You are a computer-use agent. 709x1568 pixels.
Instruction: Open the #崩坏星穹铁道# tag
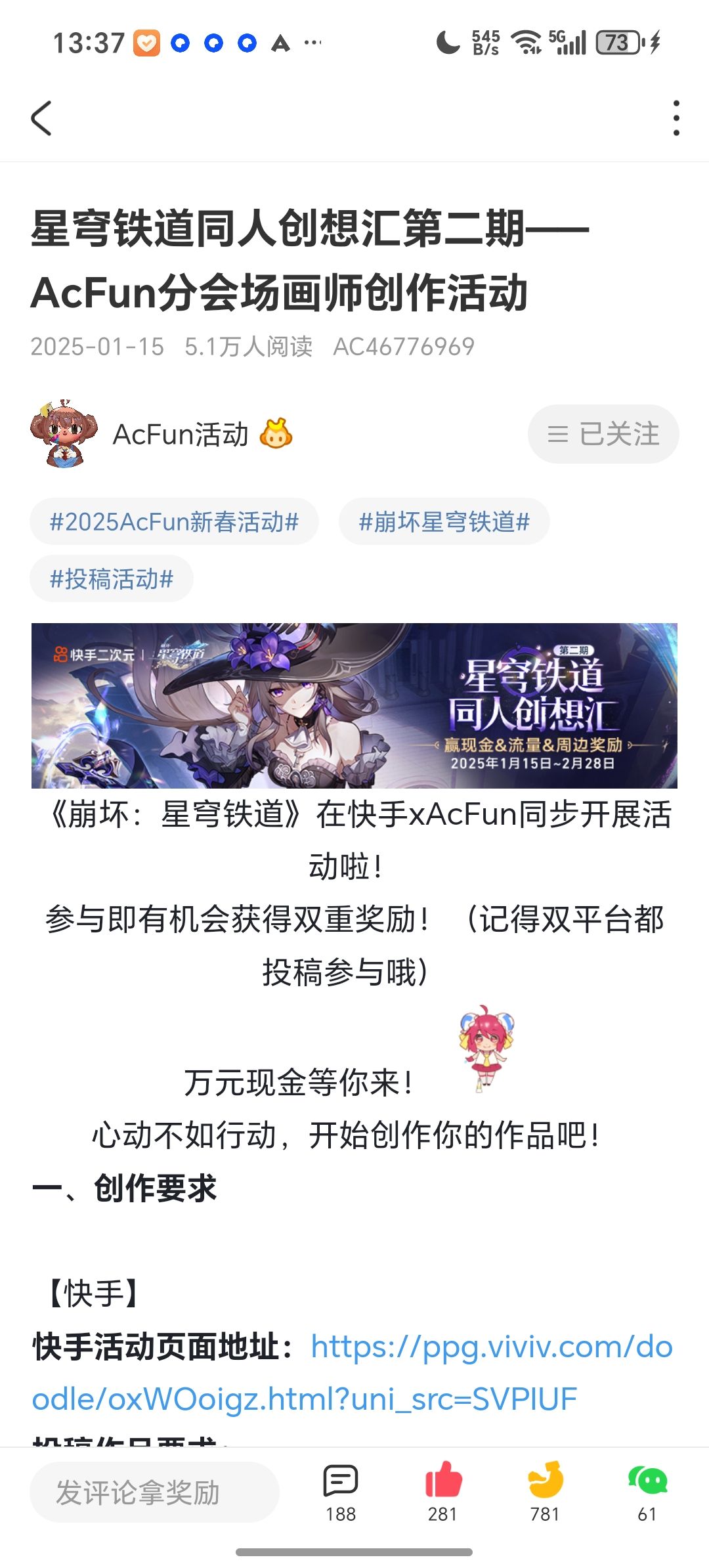(x=444, y=522)
